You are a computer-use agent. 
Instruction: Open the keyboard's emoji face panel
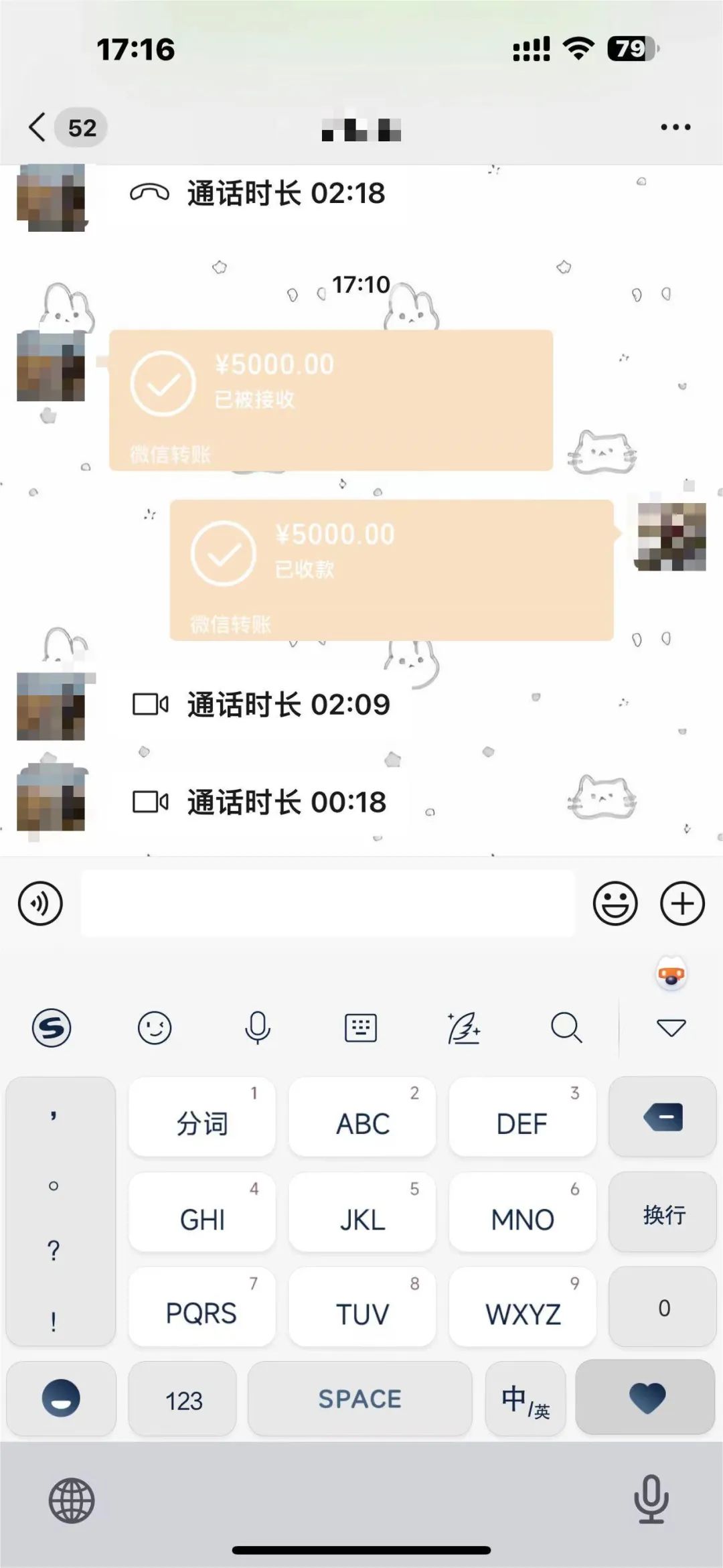[x=155, y=1027]
